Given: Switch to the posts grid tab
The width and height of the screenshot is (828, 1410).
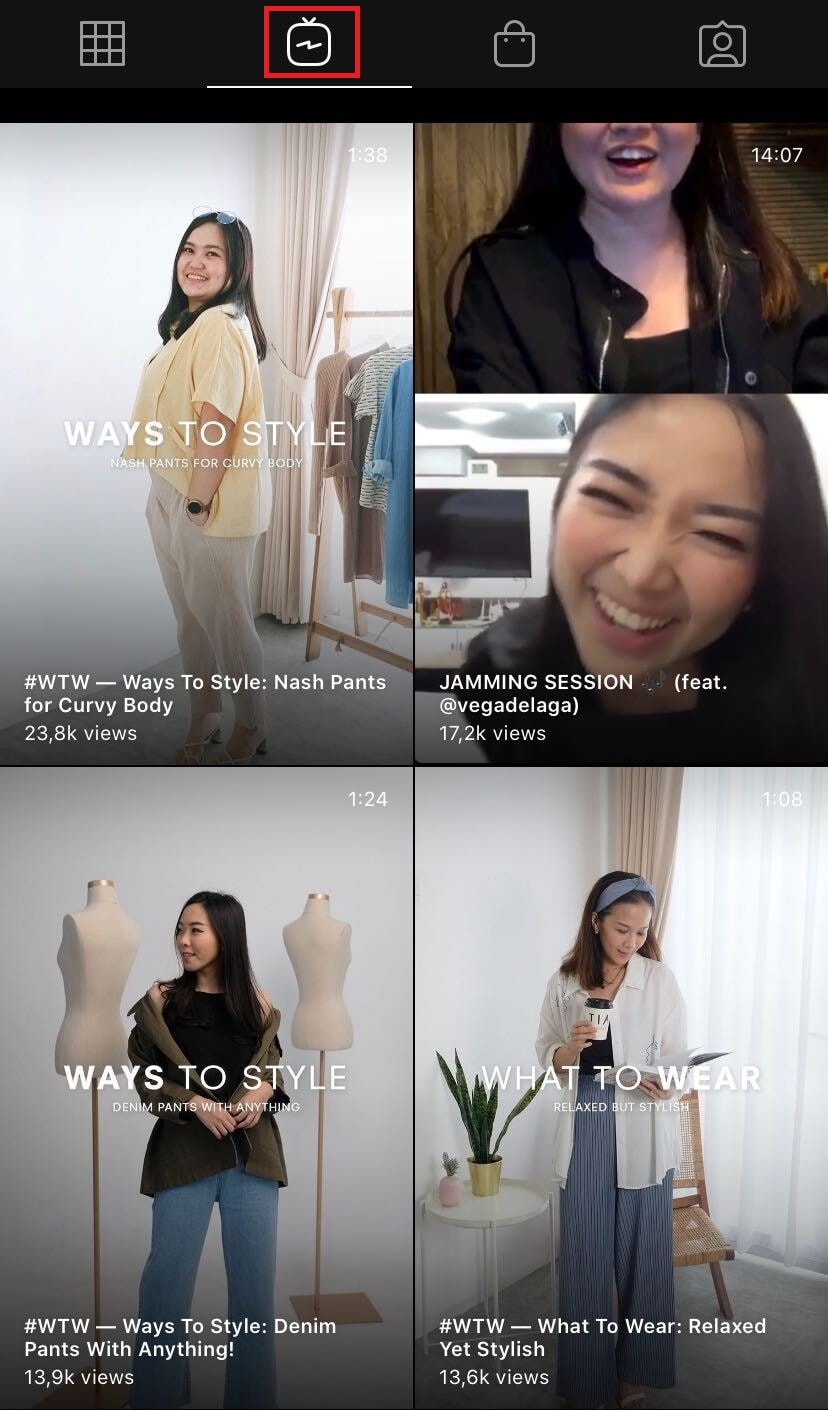Looking at the screenshot, I should click(x=102, y=44).
